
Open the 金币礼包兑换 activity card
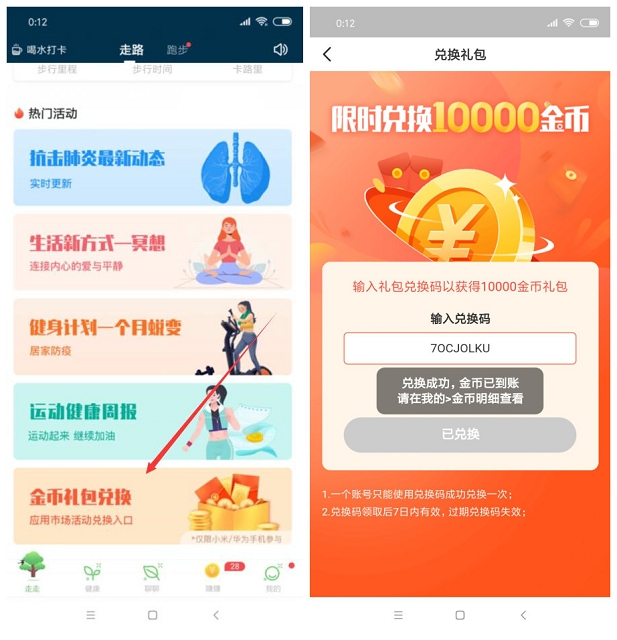[x=152, y=506]
